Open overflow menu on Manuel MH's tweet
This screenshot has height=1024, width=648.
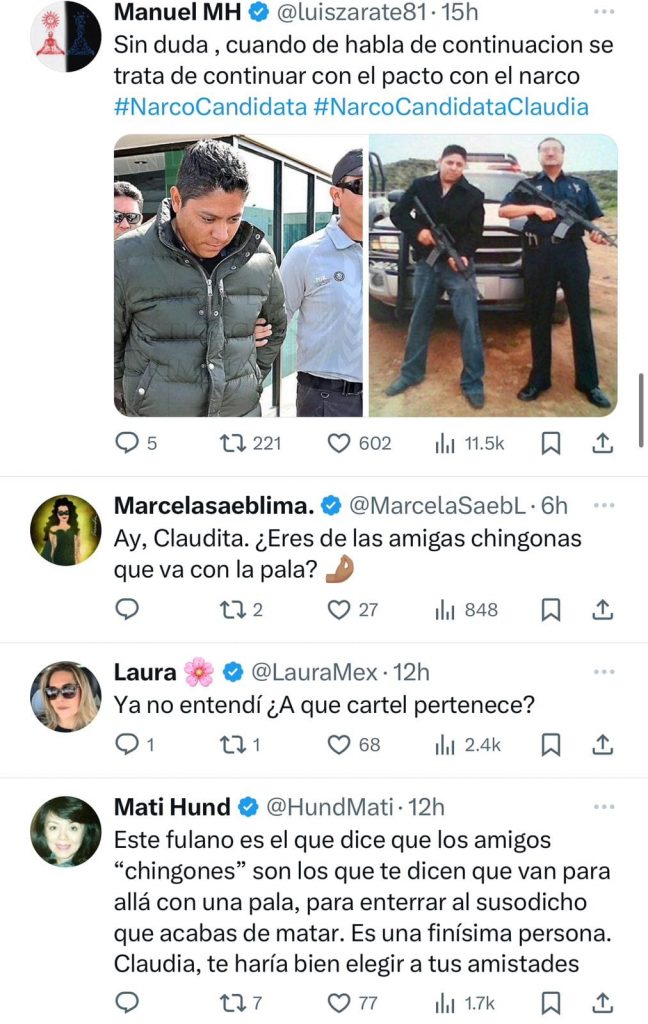[x=603, y=14]
